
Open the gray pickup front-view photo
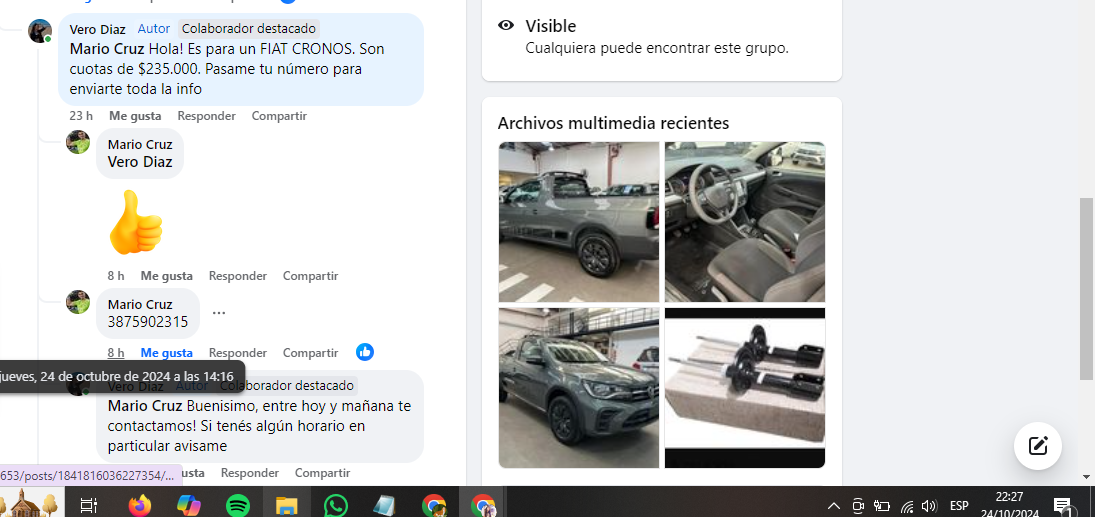(579, 388)
